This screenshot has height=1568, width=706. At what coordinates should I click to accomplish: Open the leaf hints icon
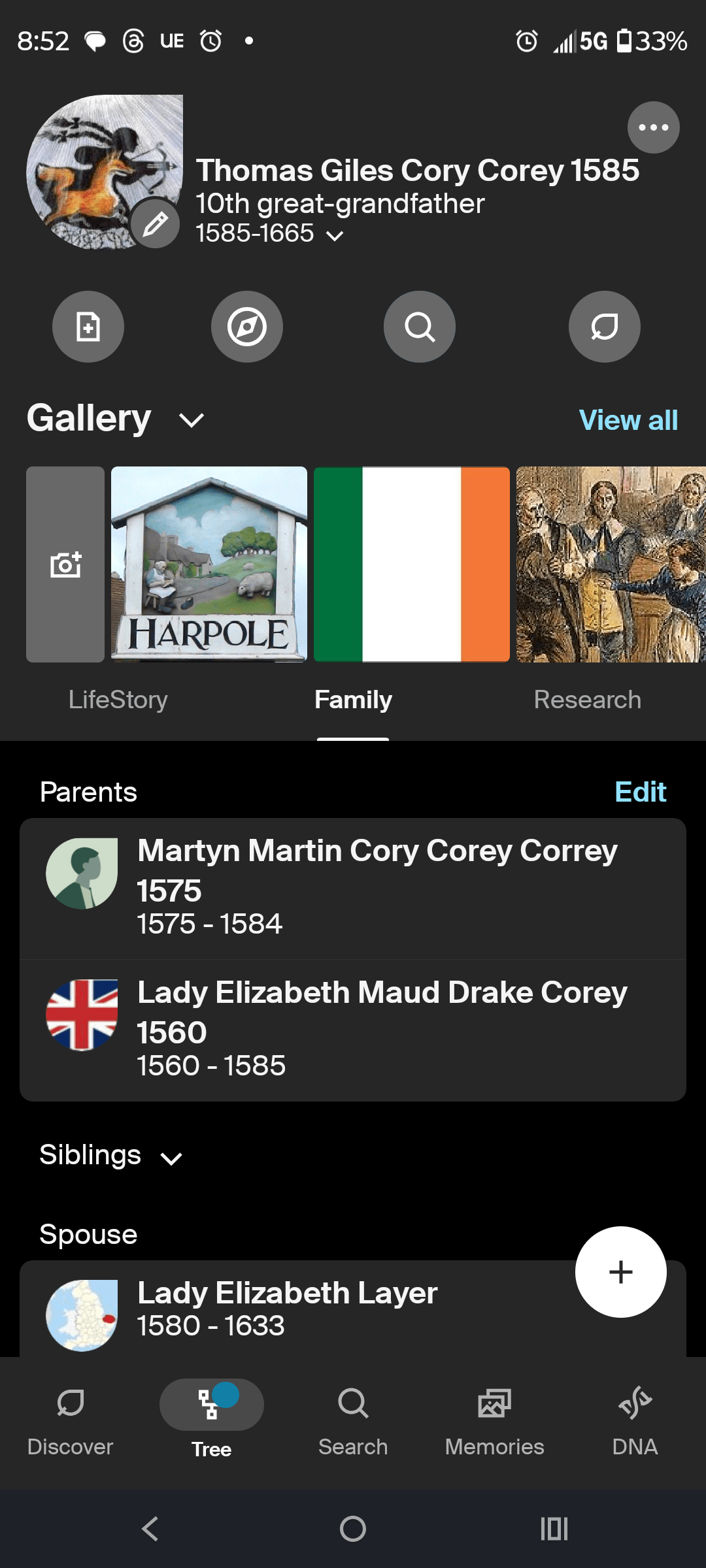tap(604, 327)
